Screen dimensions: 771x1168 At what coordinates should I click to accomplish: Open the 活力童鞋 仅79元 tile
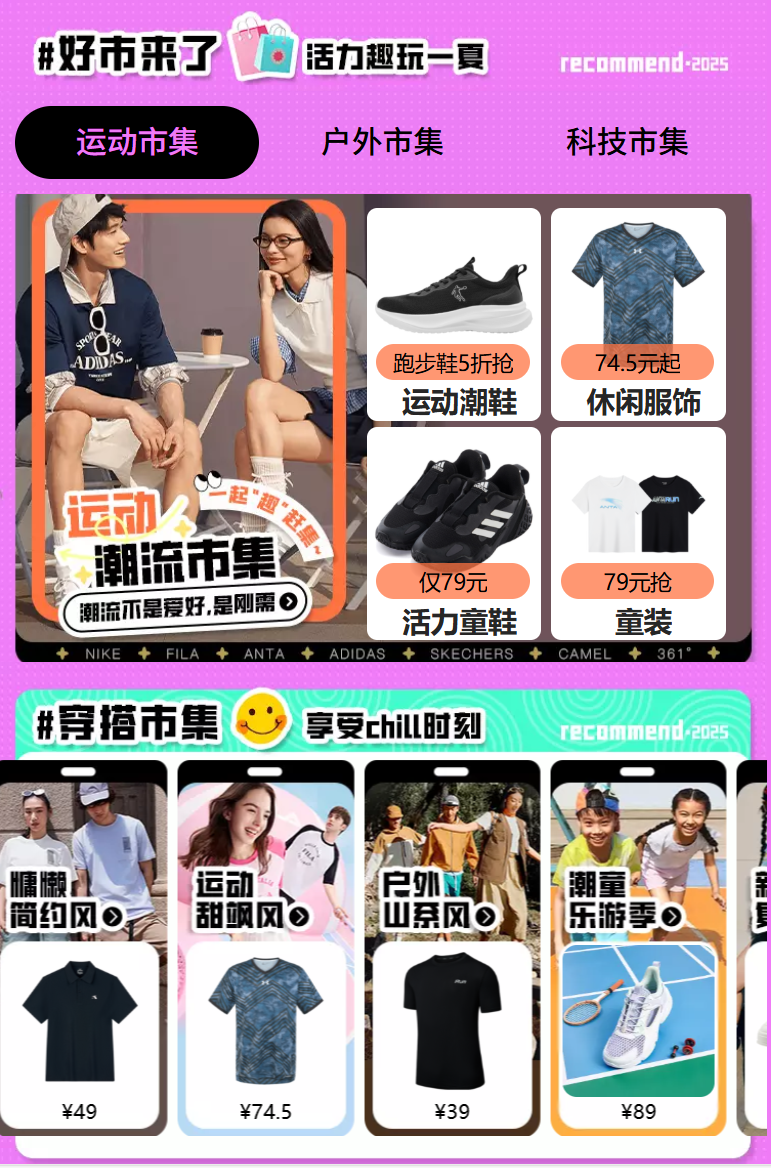coord(454,533)
